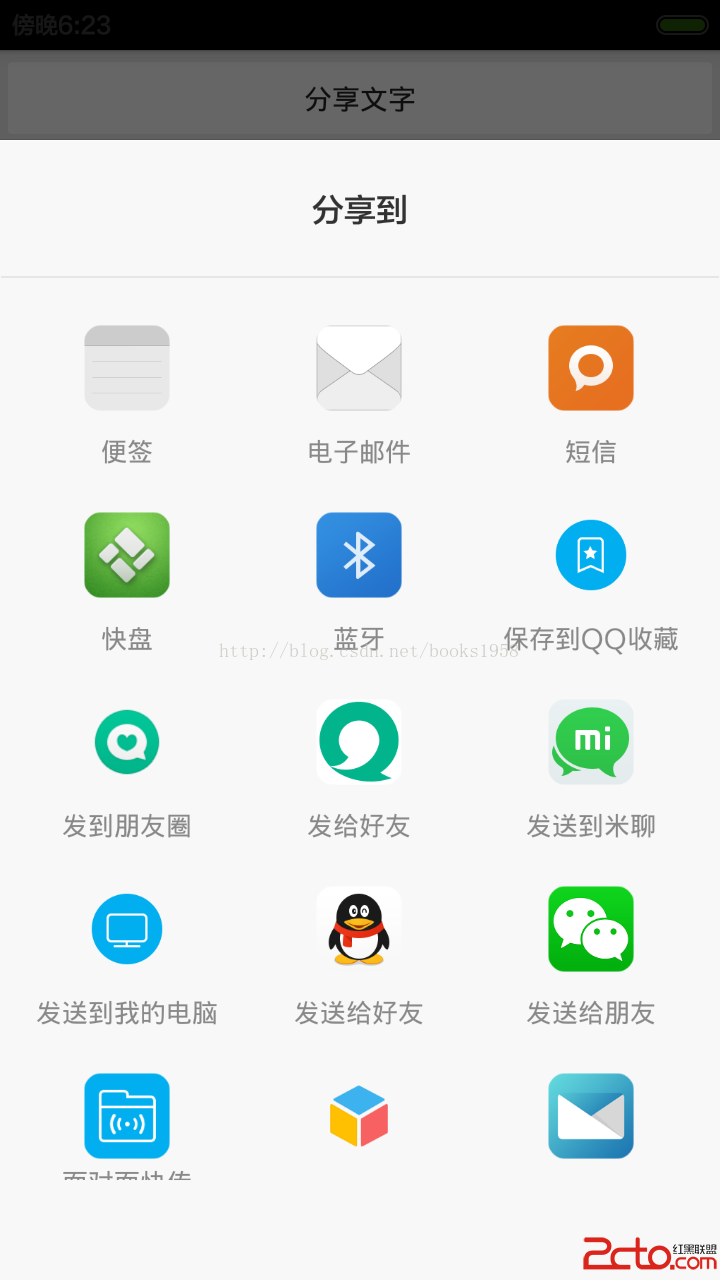The height and width of the screenshot is (1280, 720).
Task: Share to 便签 notes app
Action: click(x=127, y=368)
